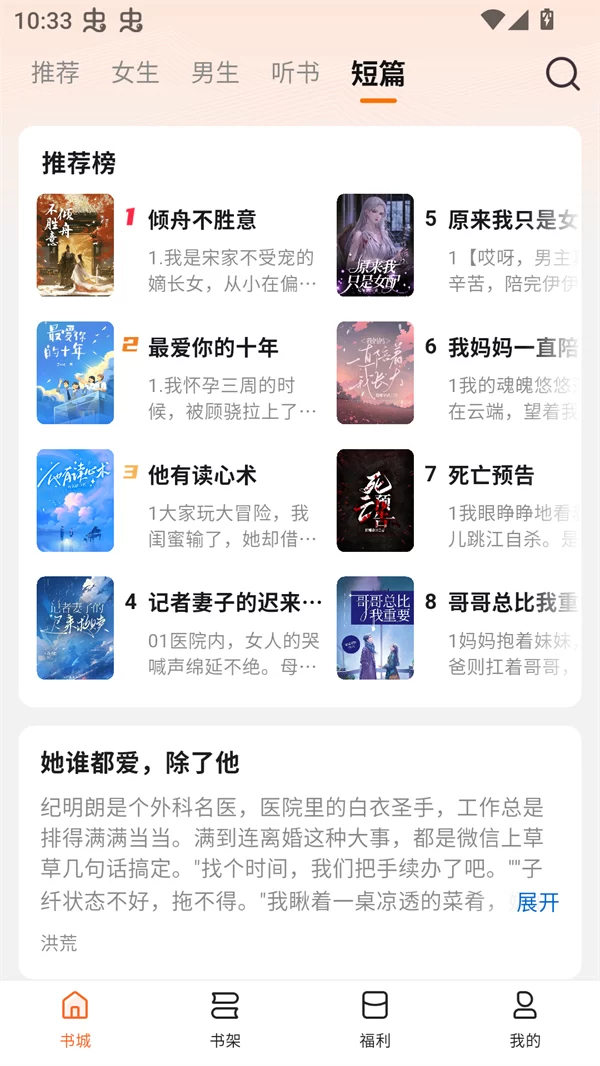Go to the 书架 bookshelf tab
Image resolution: width=600 pixels, height=1066 pixels.
tap(225, 1018)
